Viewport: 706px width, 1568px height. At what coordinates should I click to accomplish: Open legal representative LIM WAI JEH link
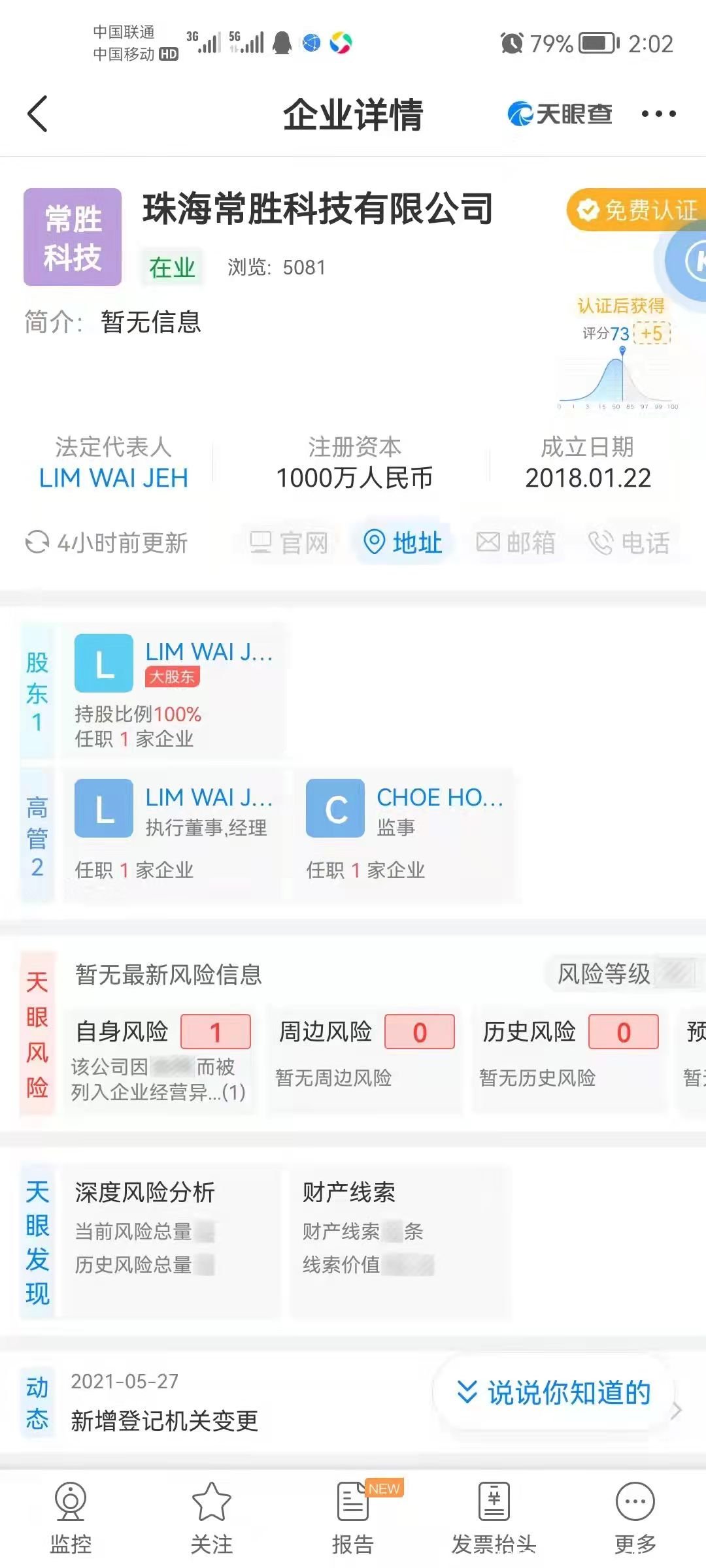(114, 478)
